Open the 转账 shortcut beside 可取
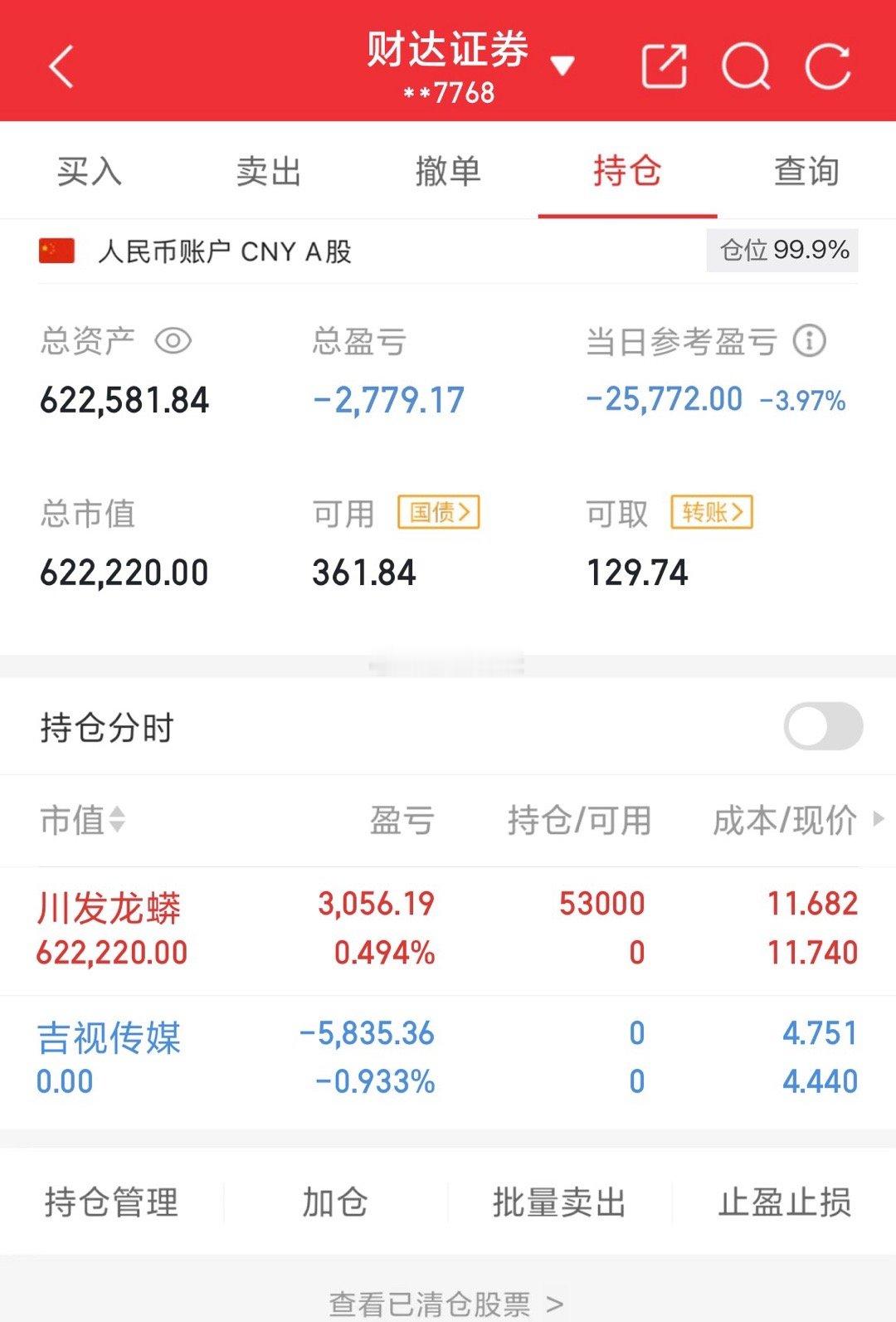The image size is (896, 1322). coord(712,513)
